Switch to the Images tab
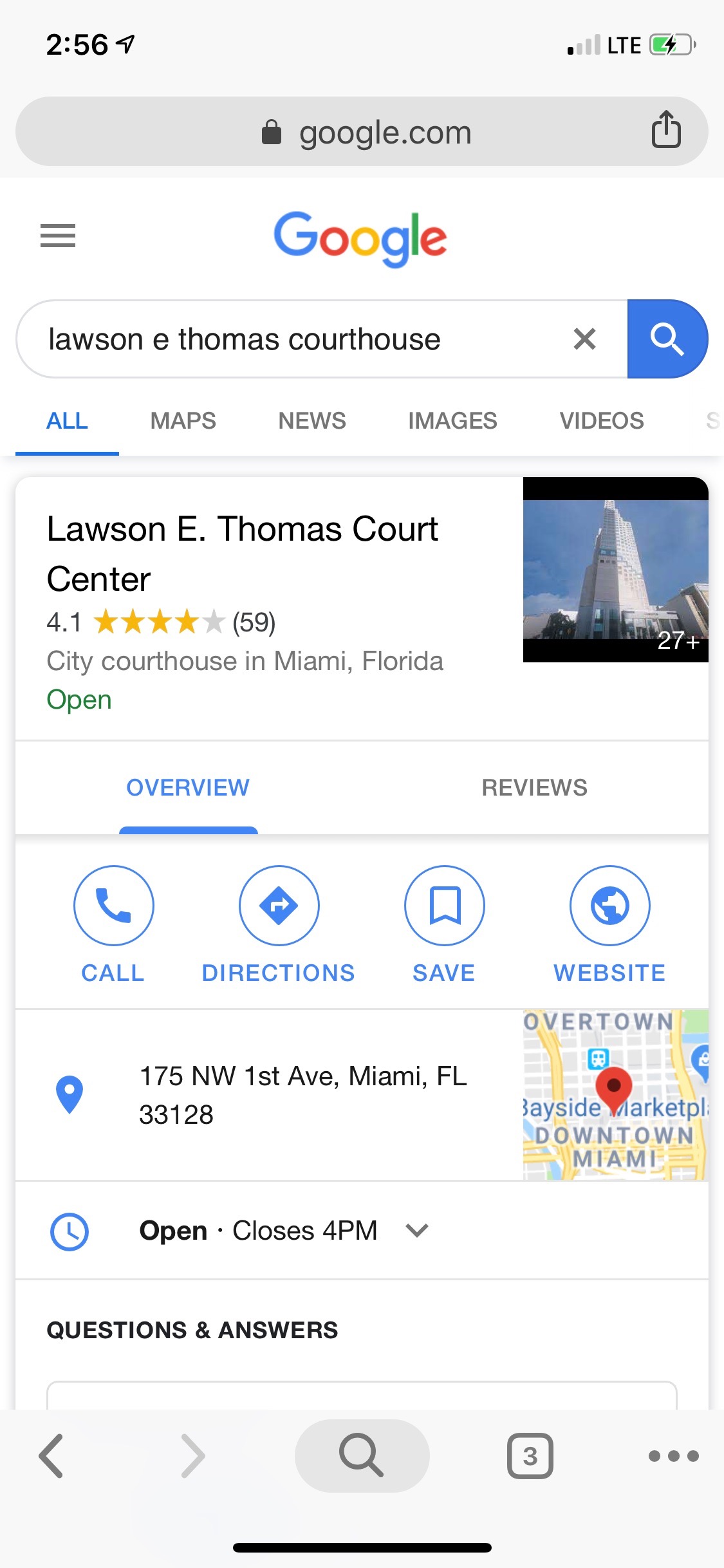The height and width of the screenshot is (1568, 724). click(x=452, y=421)
